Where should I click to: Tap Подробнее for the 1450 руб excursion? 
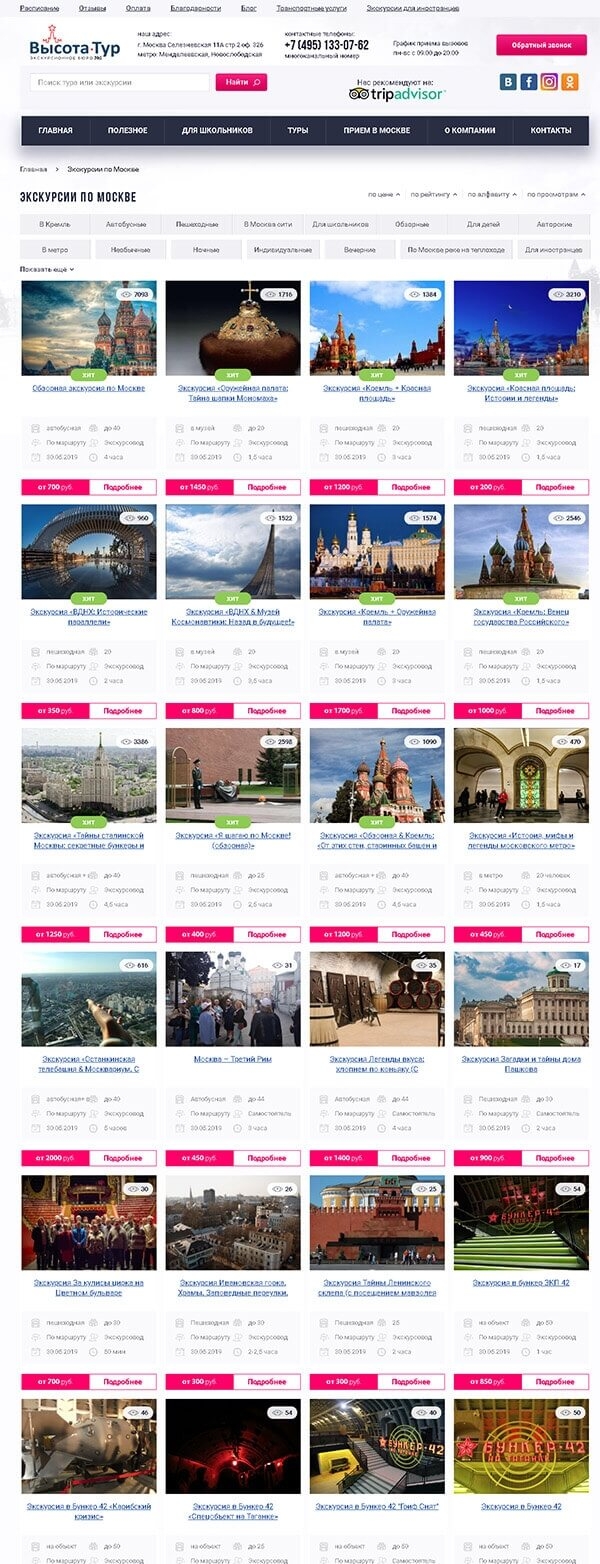pyautogui.click(x=267, y=487)
